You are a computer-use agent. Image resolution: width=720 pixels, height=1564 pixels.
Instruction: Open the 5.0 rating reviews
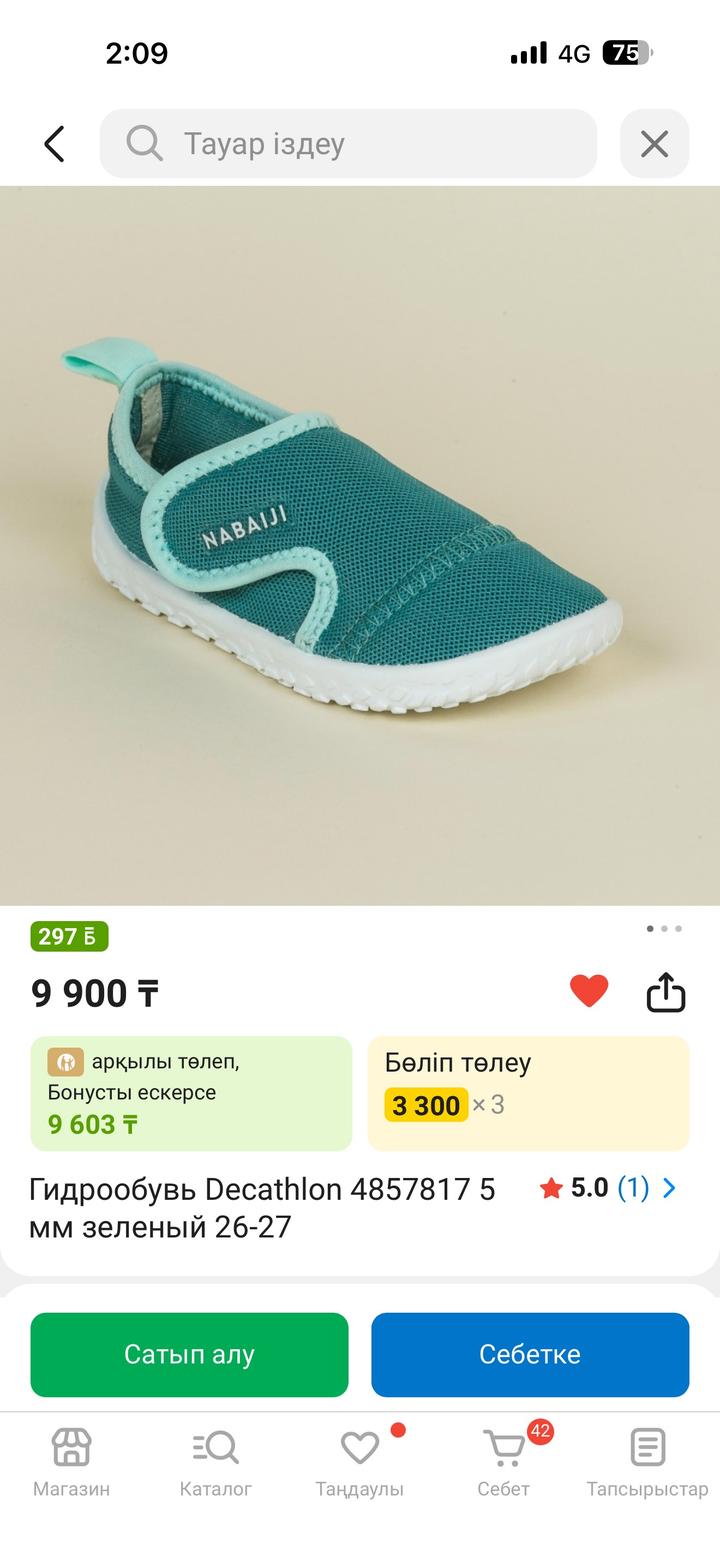[608, 1188]
